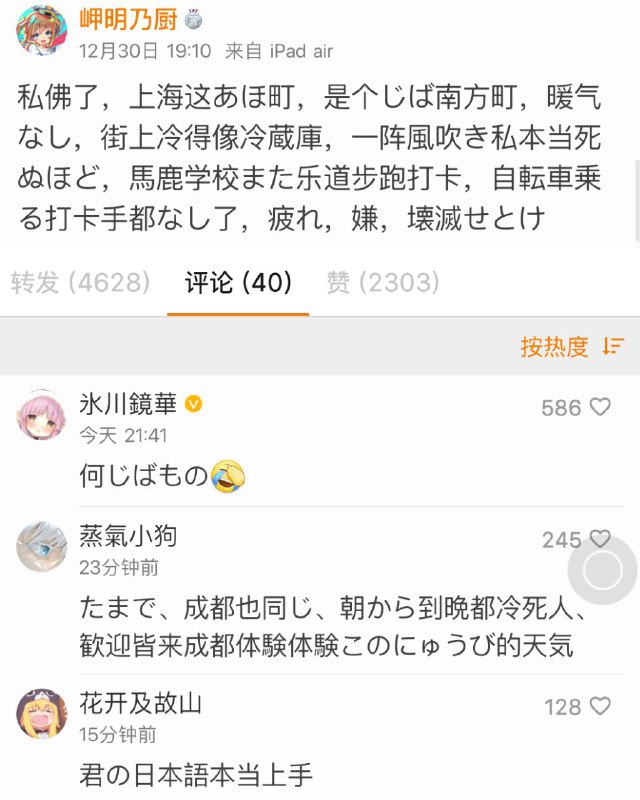Viewport: 640px width, 800px height.
Task: Tap the floating assistive touch button
Action: pos(602,571)
